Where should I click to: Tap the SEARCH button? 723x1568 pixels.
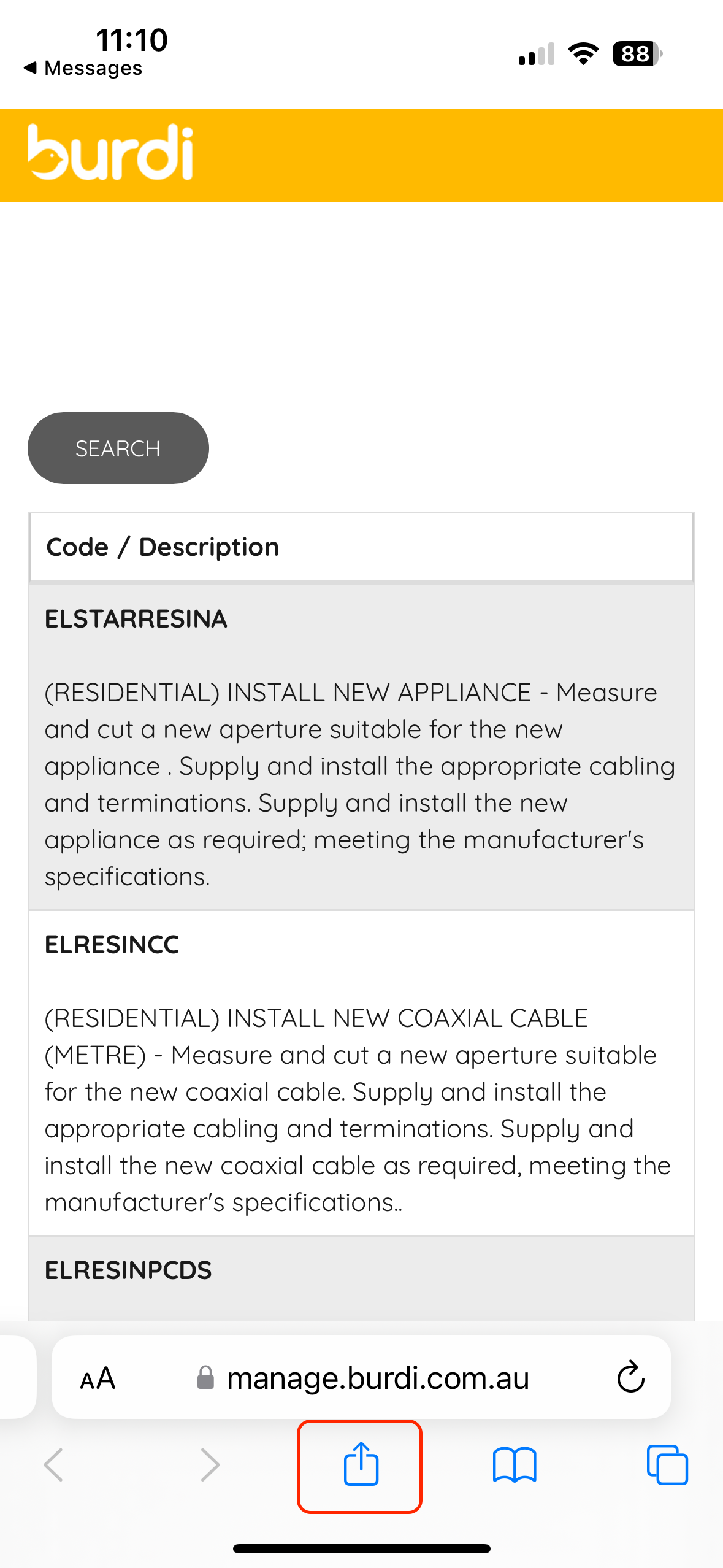[118, 448]
